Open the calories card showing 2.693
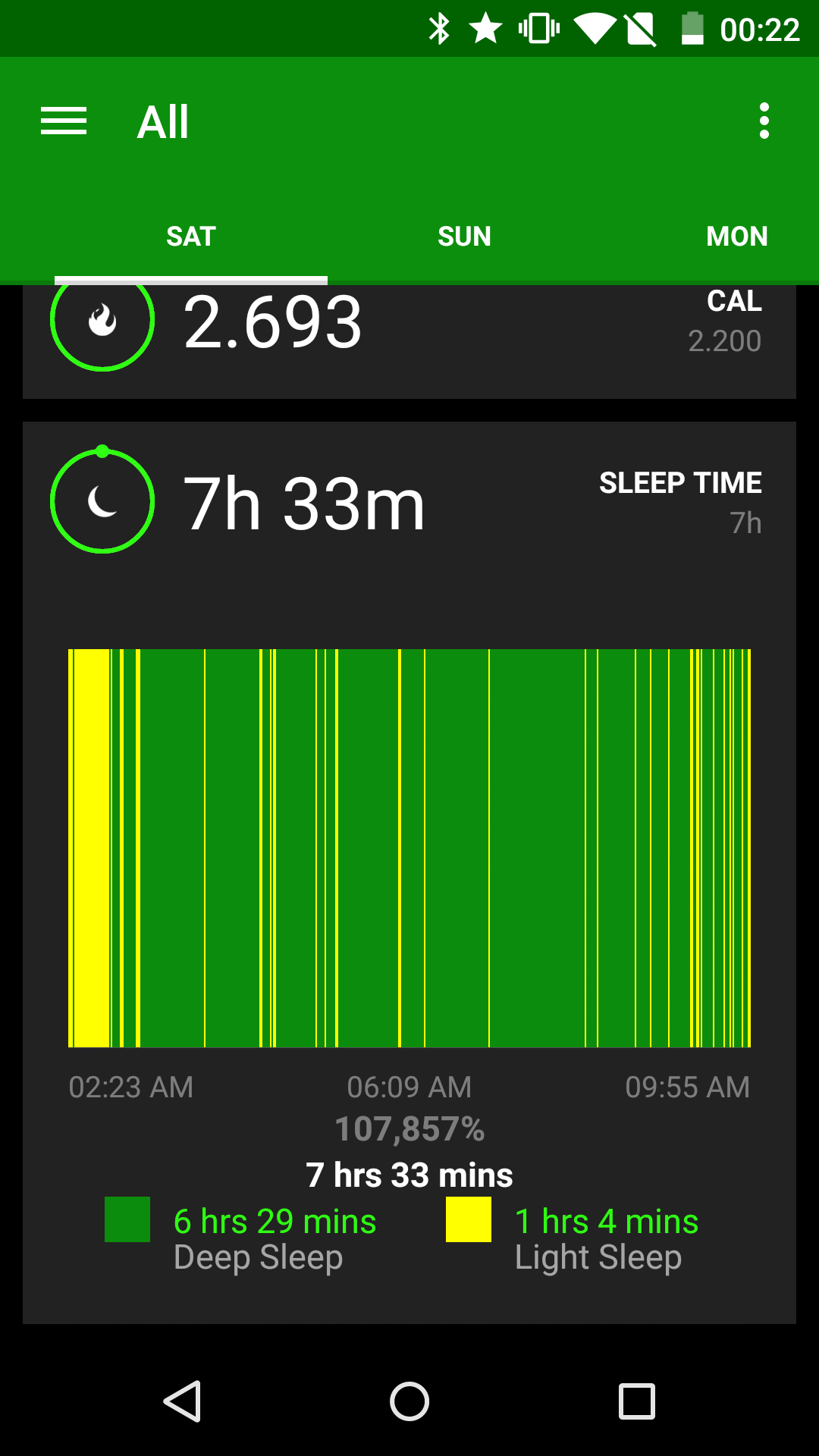 409,341
